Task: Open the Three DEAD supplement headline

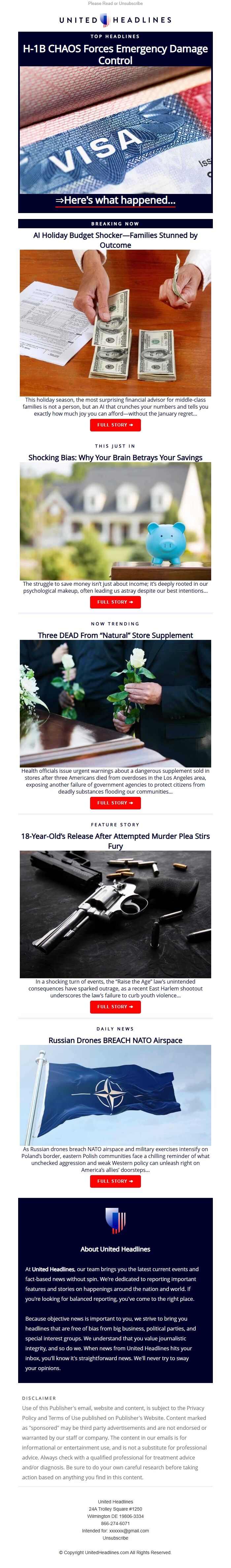Action: click(x=115, y=635)
